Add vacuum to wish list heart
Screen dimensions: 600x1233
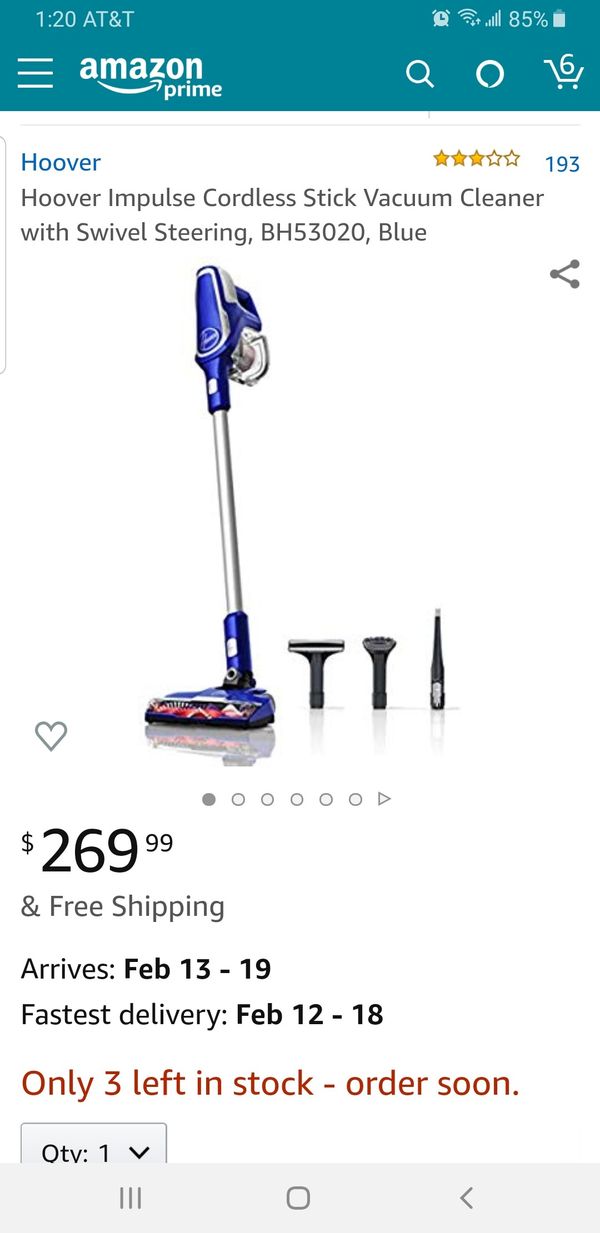click(x=51, y=736)
